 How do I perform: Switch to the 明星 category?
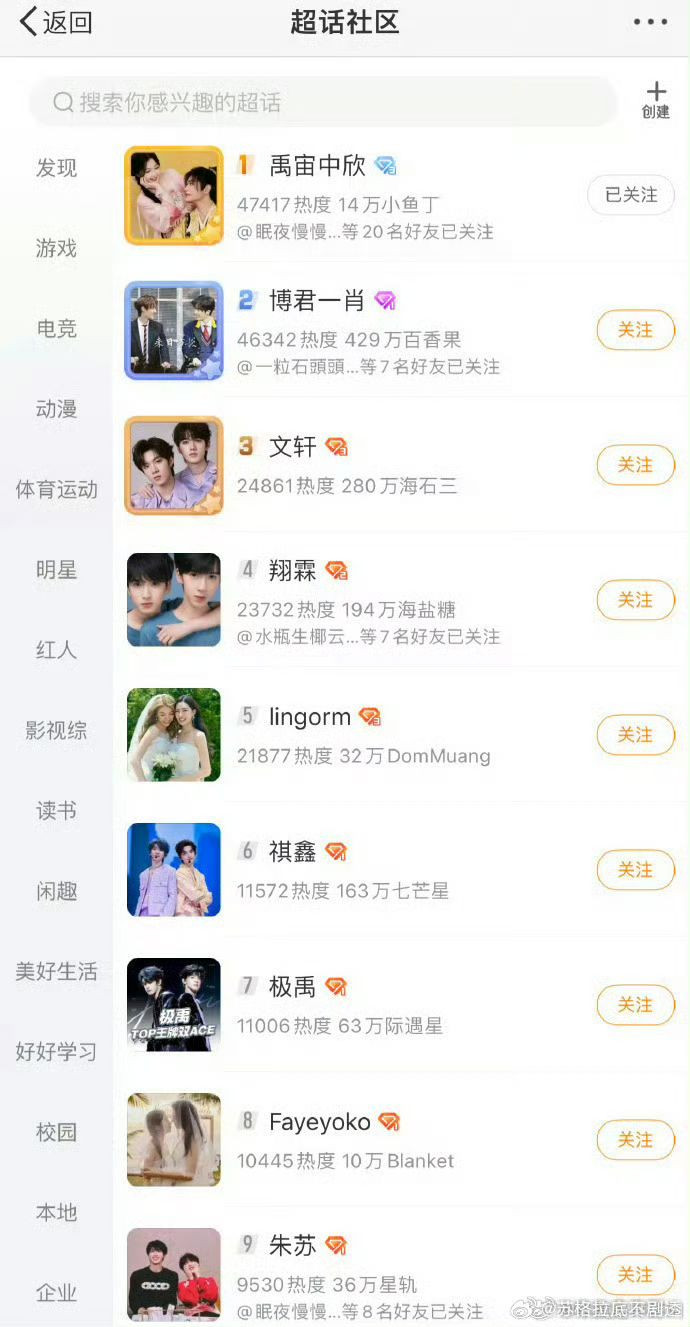56,570
